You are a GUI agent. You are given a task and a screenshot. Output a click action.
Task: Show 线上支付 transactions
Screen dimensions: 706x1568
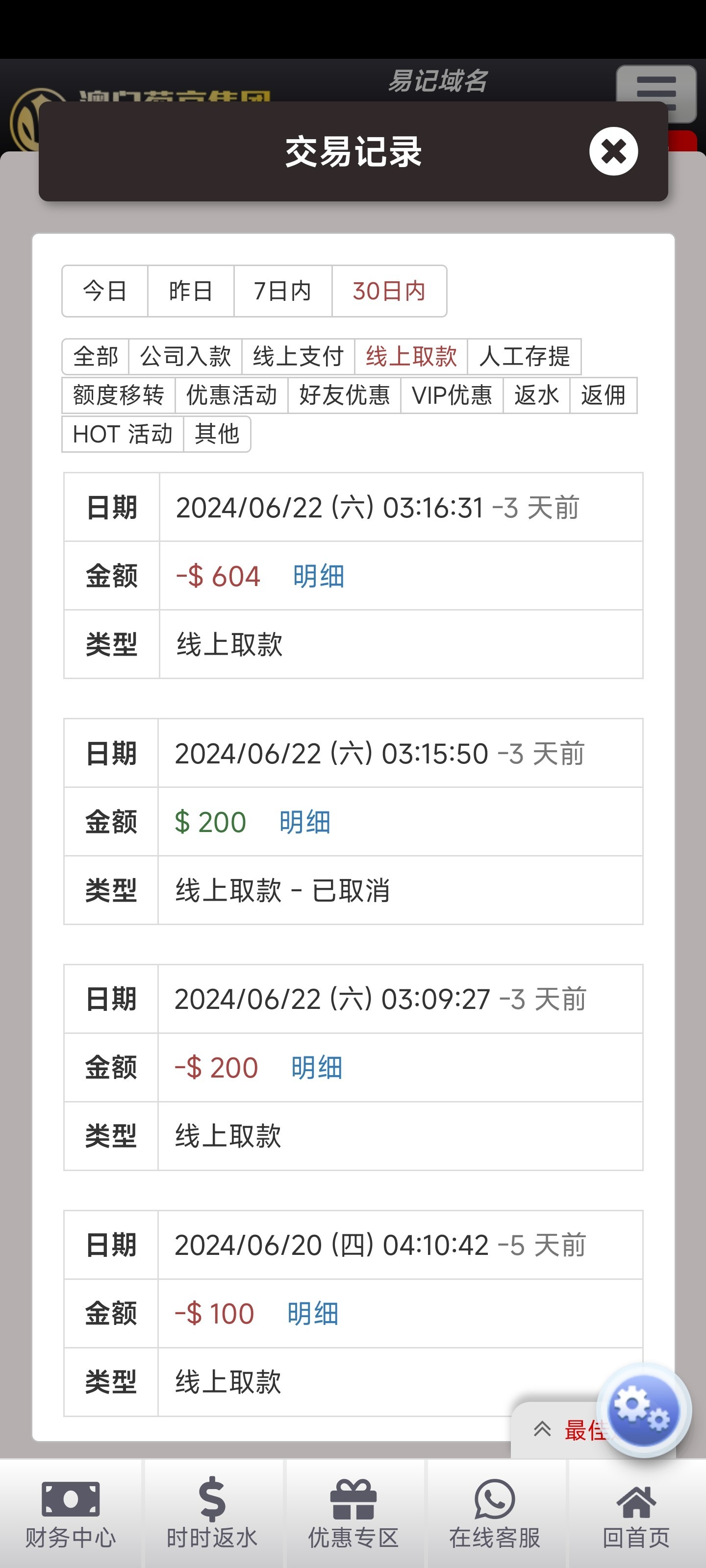(298, 357)
